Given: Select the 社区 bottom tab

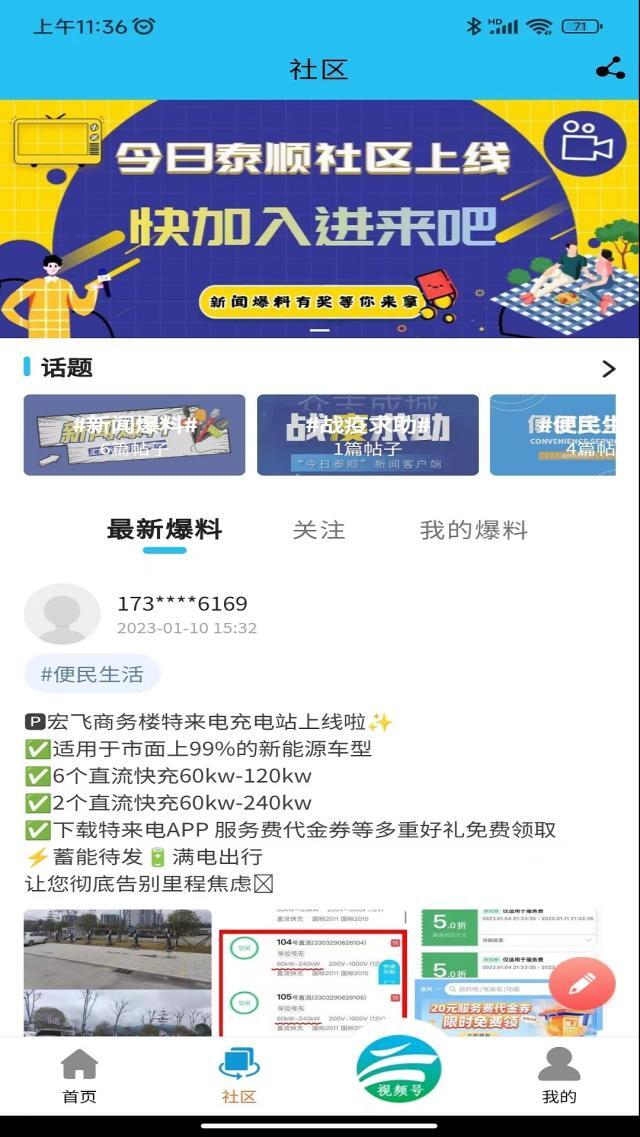Looking at the screenshot, I should (239, 1075).
